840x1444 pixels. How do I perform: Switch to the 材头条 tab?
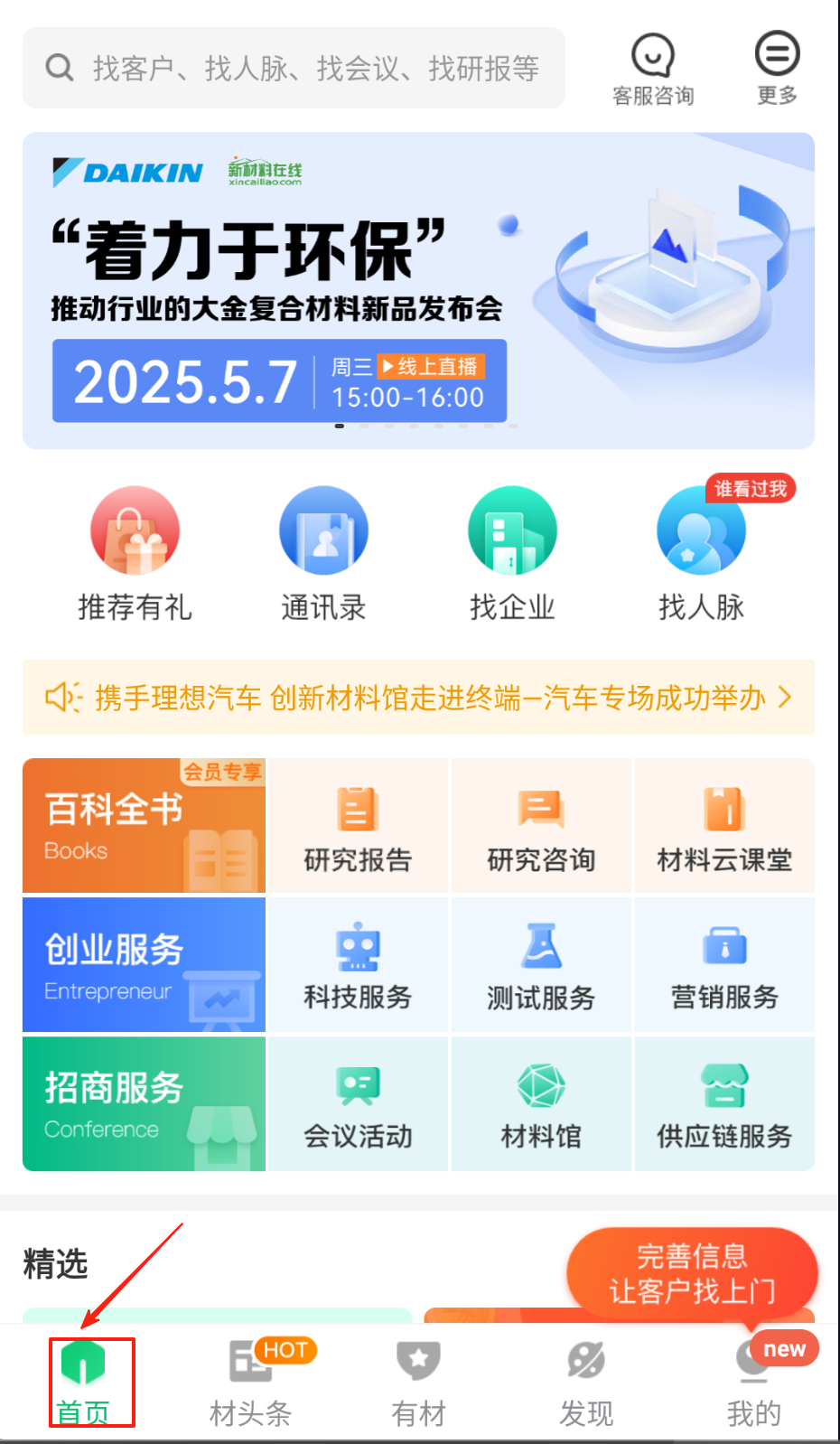(x=251, y=1383)
